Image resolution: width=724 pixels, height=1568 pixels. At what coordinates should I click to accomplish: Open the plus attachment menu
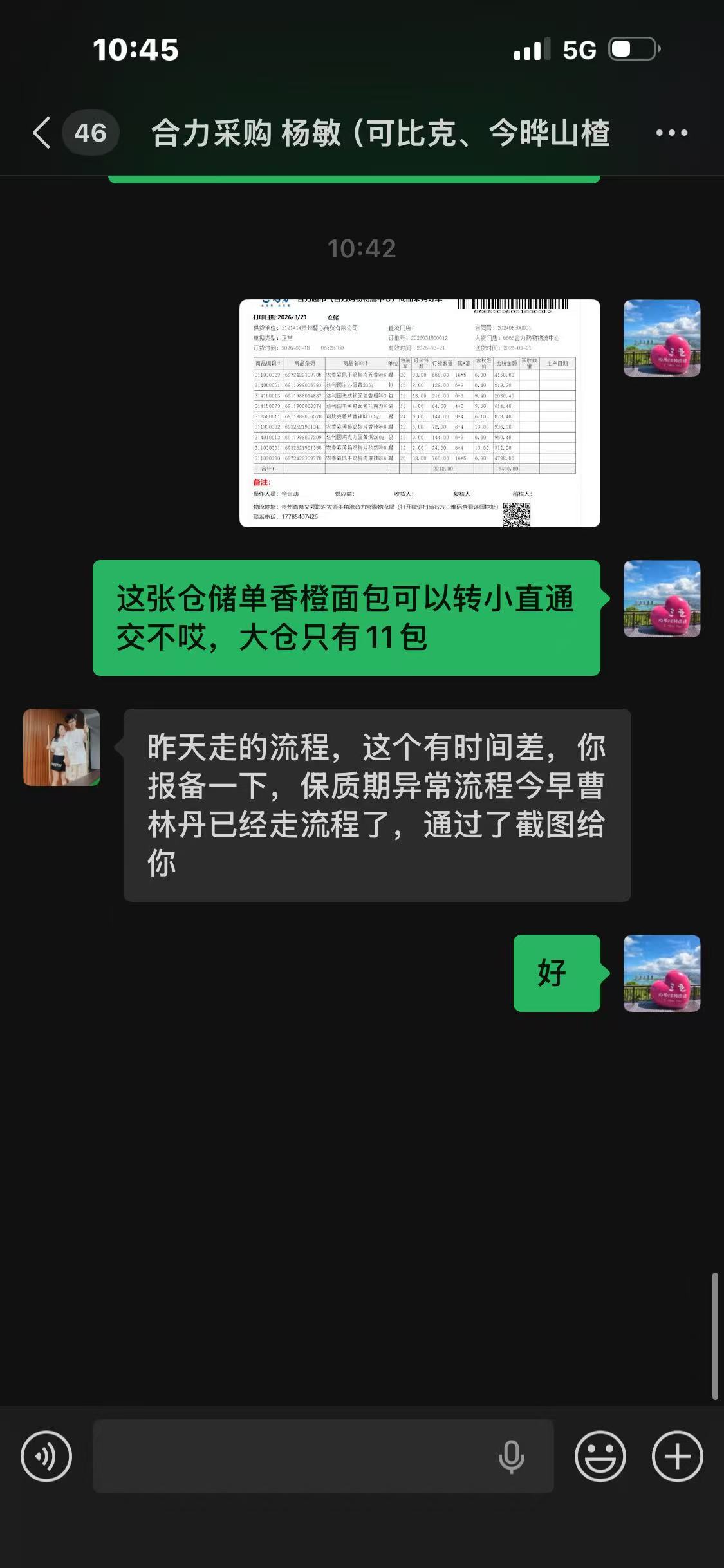coord(677,1456)
